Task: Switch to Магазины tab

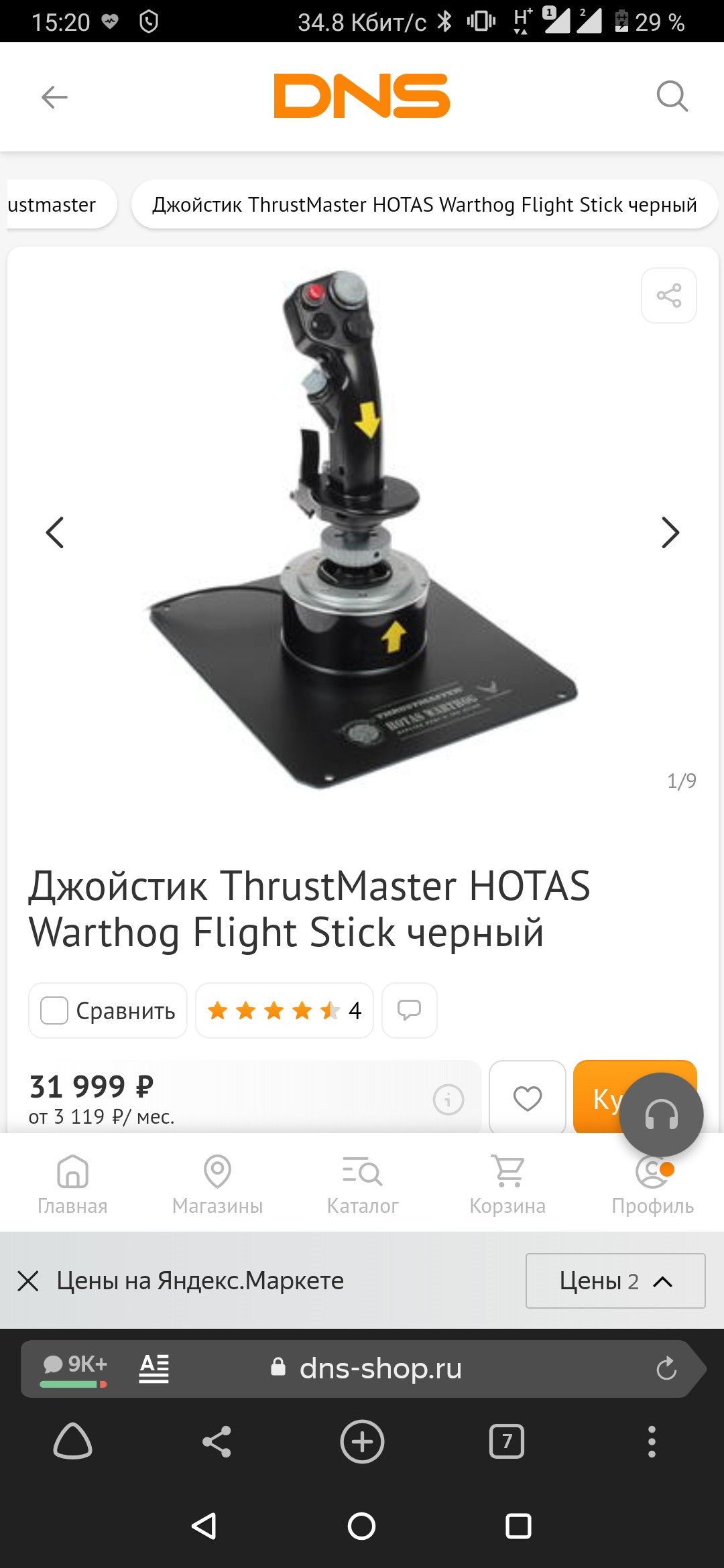Action: [x=217, y=1185]
